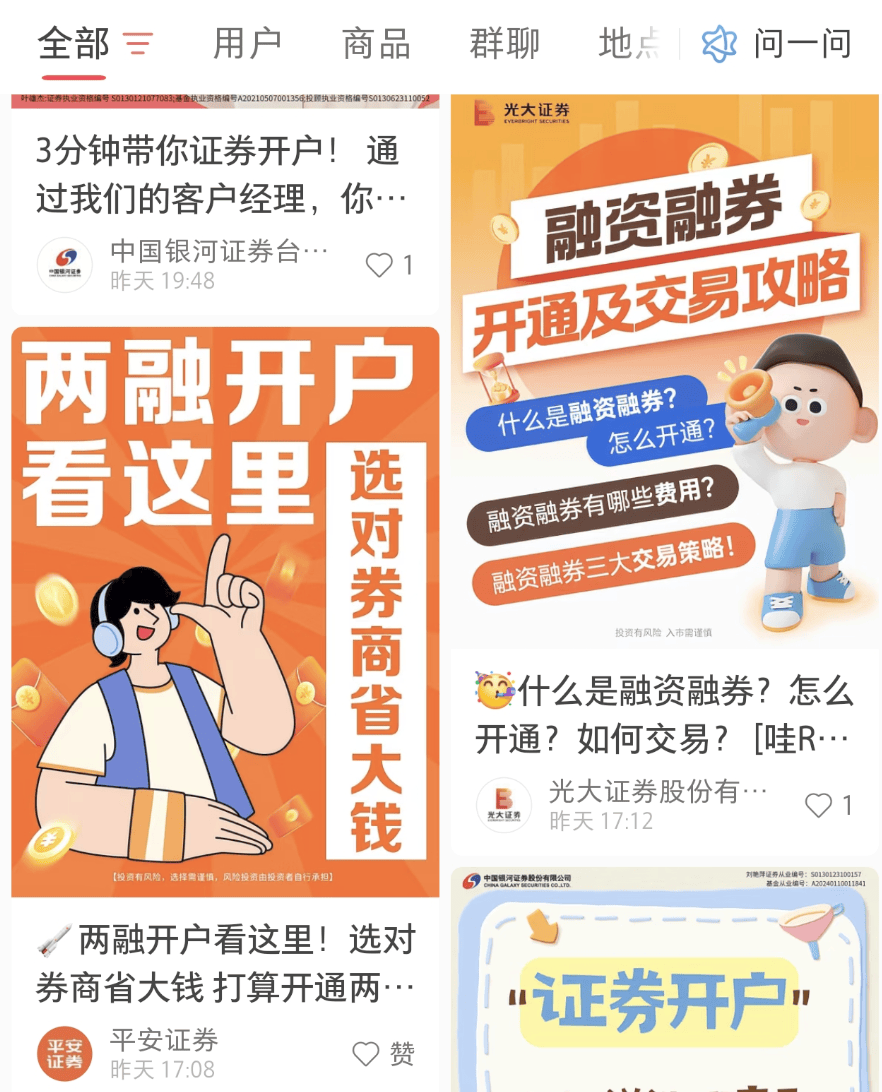
Task: Switch to the 用户 tab
Action: click(x=247, y=44)
